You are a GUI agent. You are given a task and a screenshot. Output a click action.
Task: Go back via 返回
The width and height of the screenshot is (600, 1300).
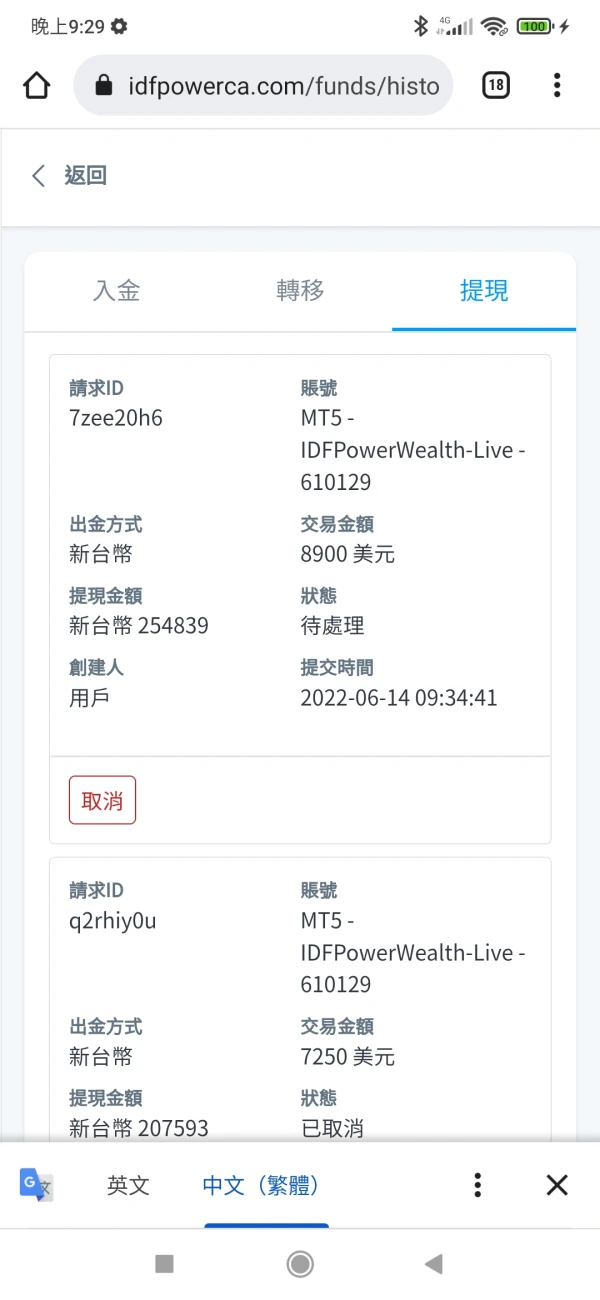point(70,176)
